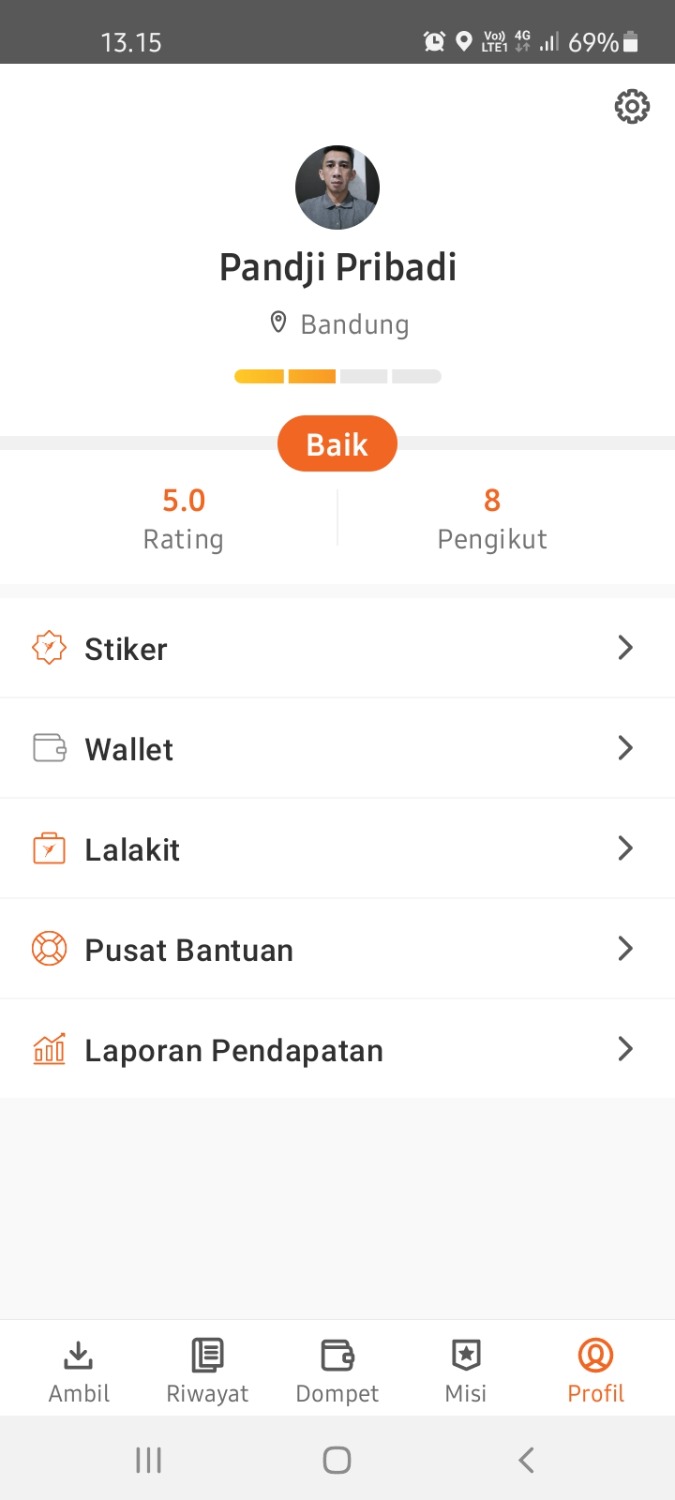Open the settings gear icon
675x1500 pixels.
pos(632,106)
